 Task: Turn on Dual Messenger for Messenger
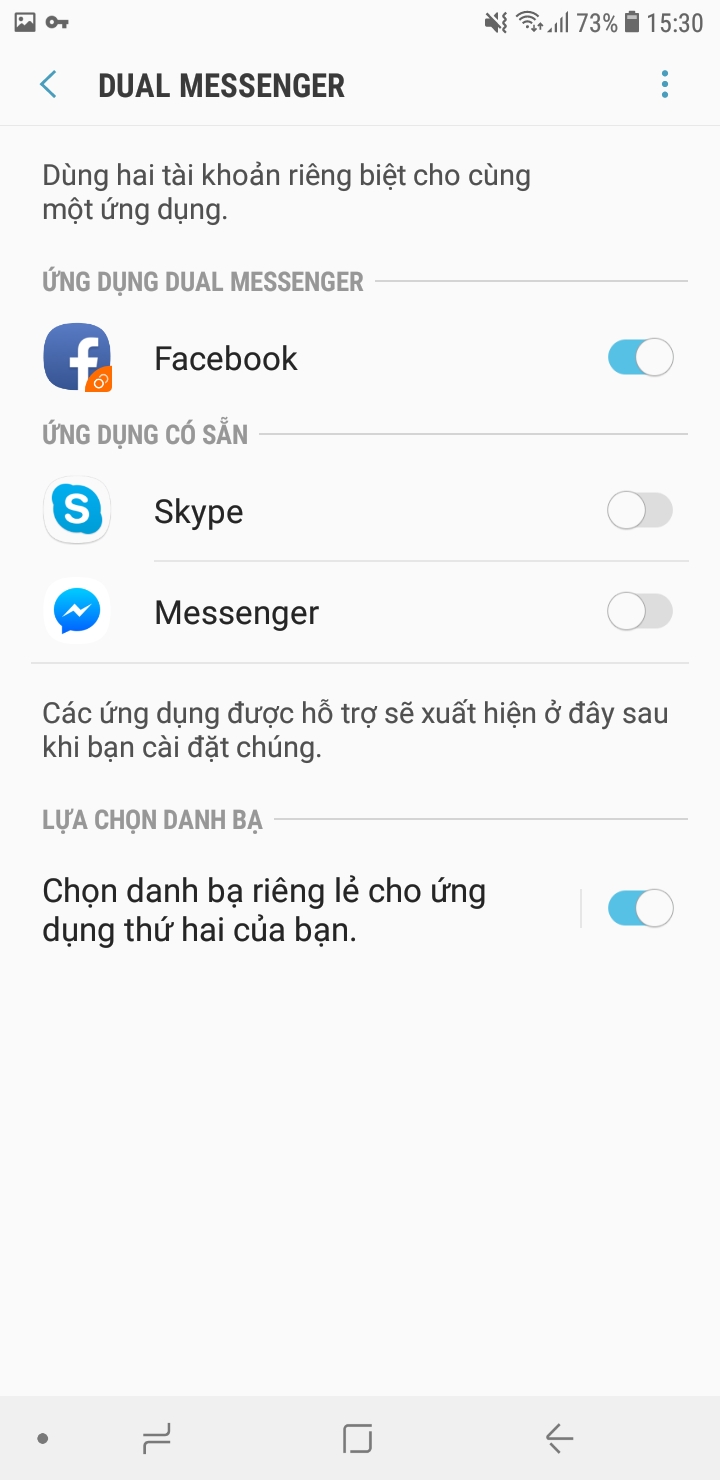click(x=640, y=612)
